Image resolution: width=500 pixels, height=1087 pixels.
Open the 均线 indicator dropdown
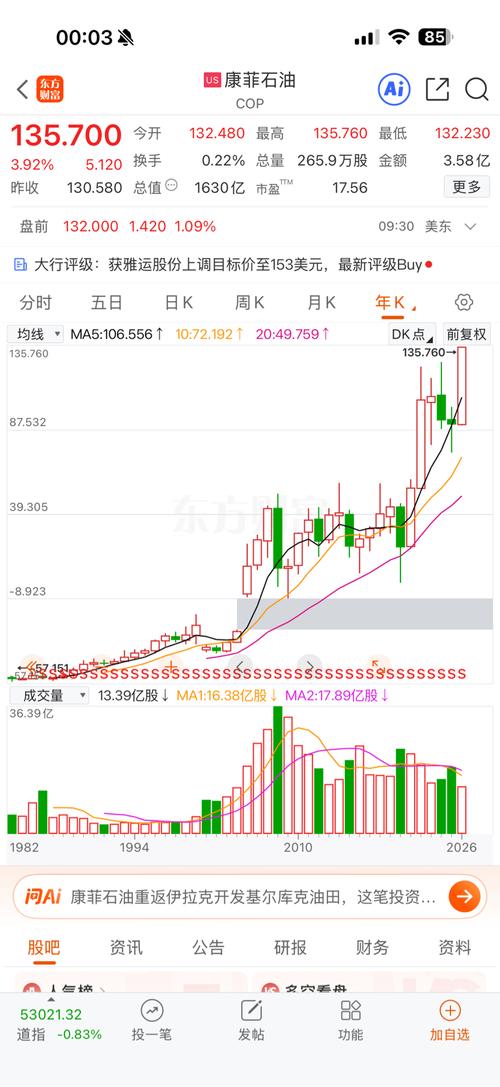pyautogui.click(x=35, y=334)
